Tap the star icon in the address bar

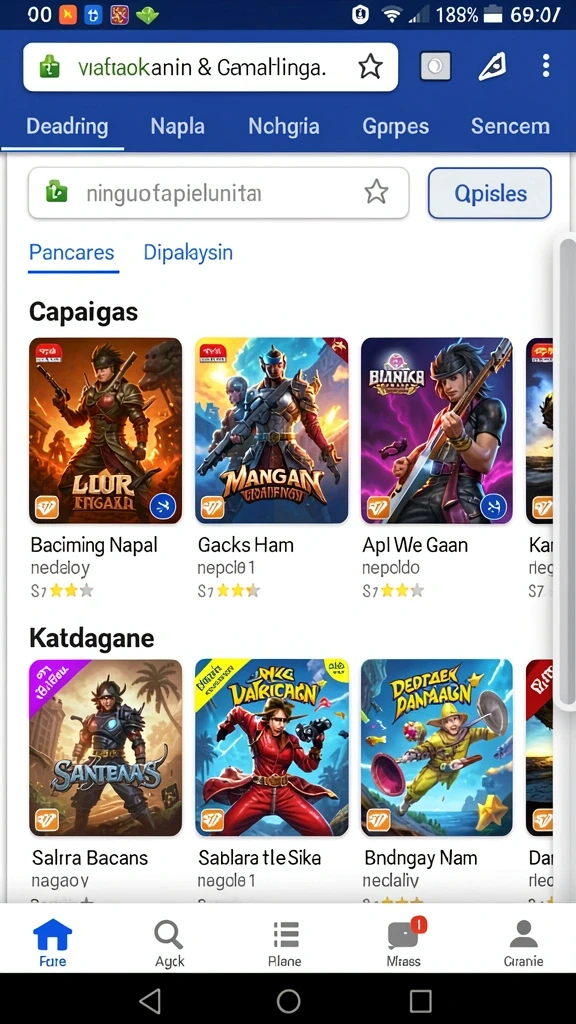(370, 67)
